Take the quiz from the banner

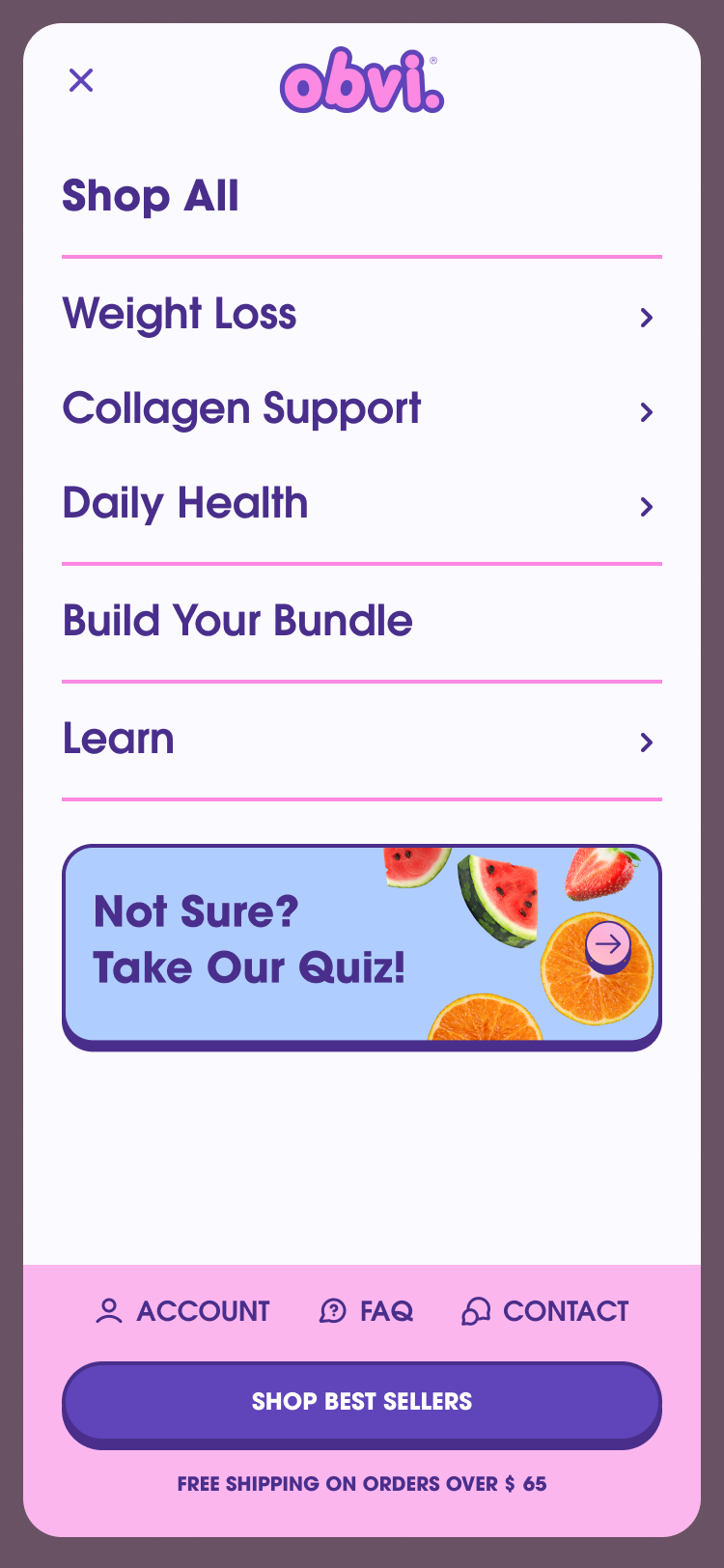362,948
